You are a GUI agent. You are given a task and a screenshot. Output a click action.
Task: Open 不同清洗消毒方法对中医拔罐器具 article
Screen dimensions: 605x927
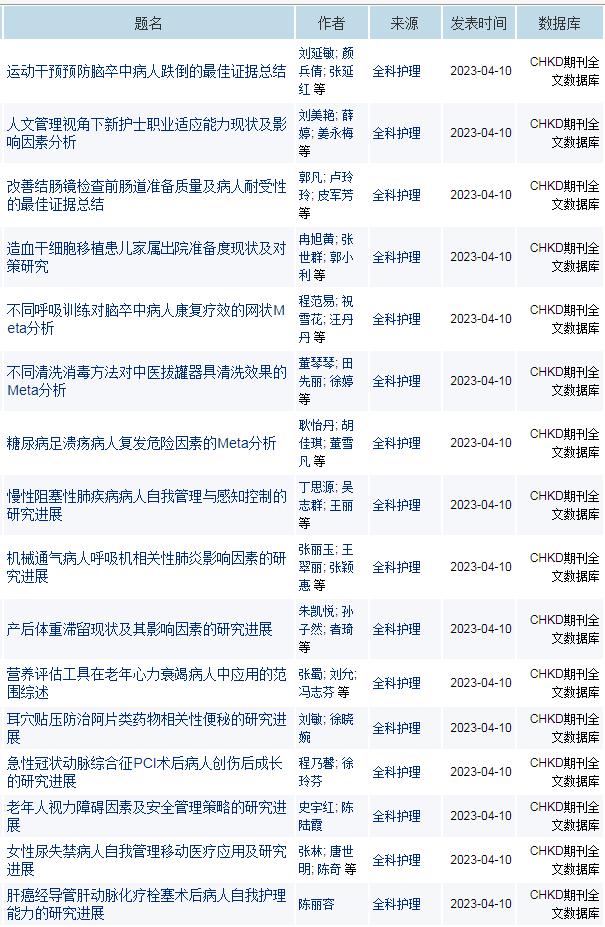click(146, 381)
